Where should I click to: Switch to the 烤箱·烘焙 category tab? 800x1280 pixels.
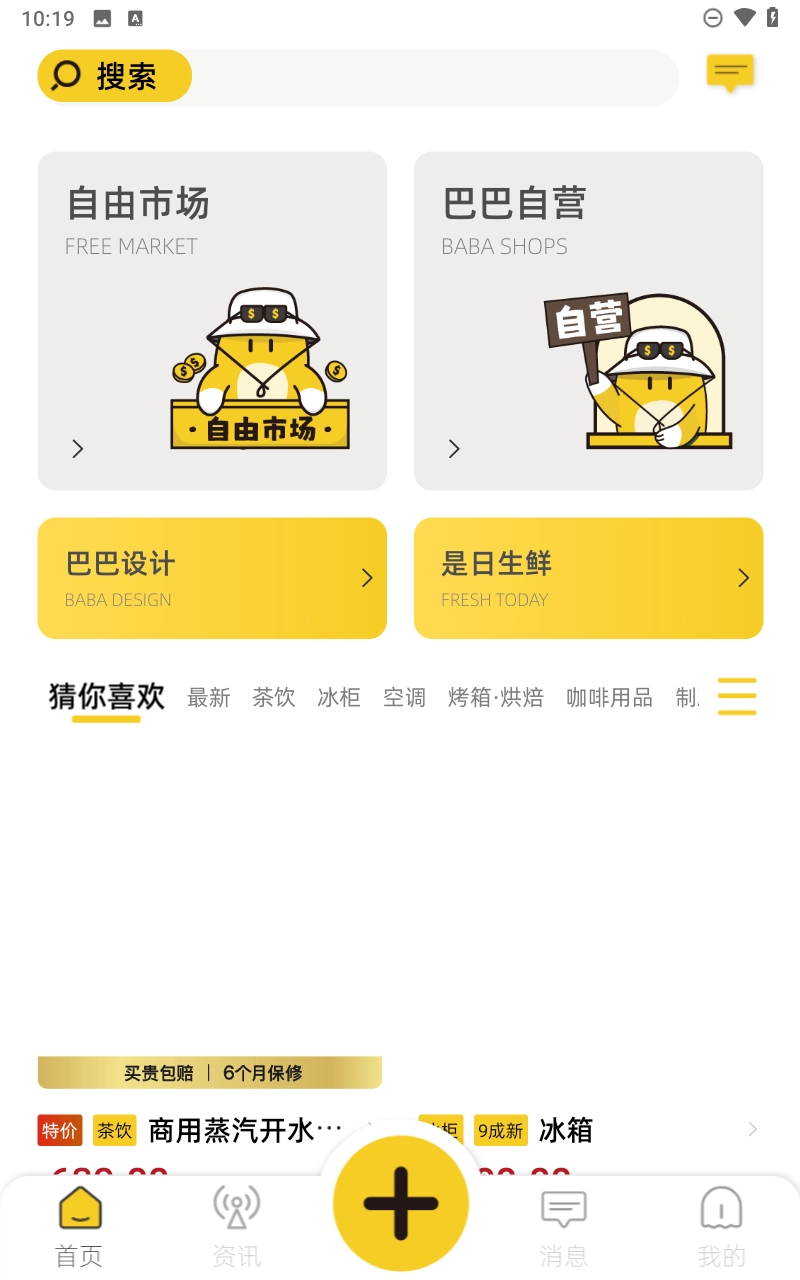(496, 698)
